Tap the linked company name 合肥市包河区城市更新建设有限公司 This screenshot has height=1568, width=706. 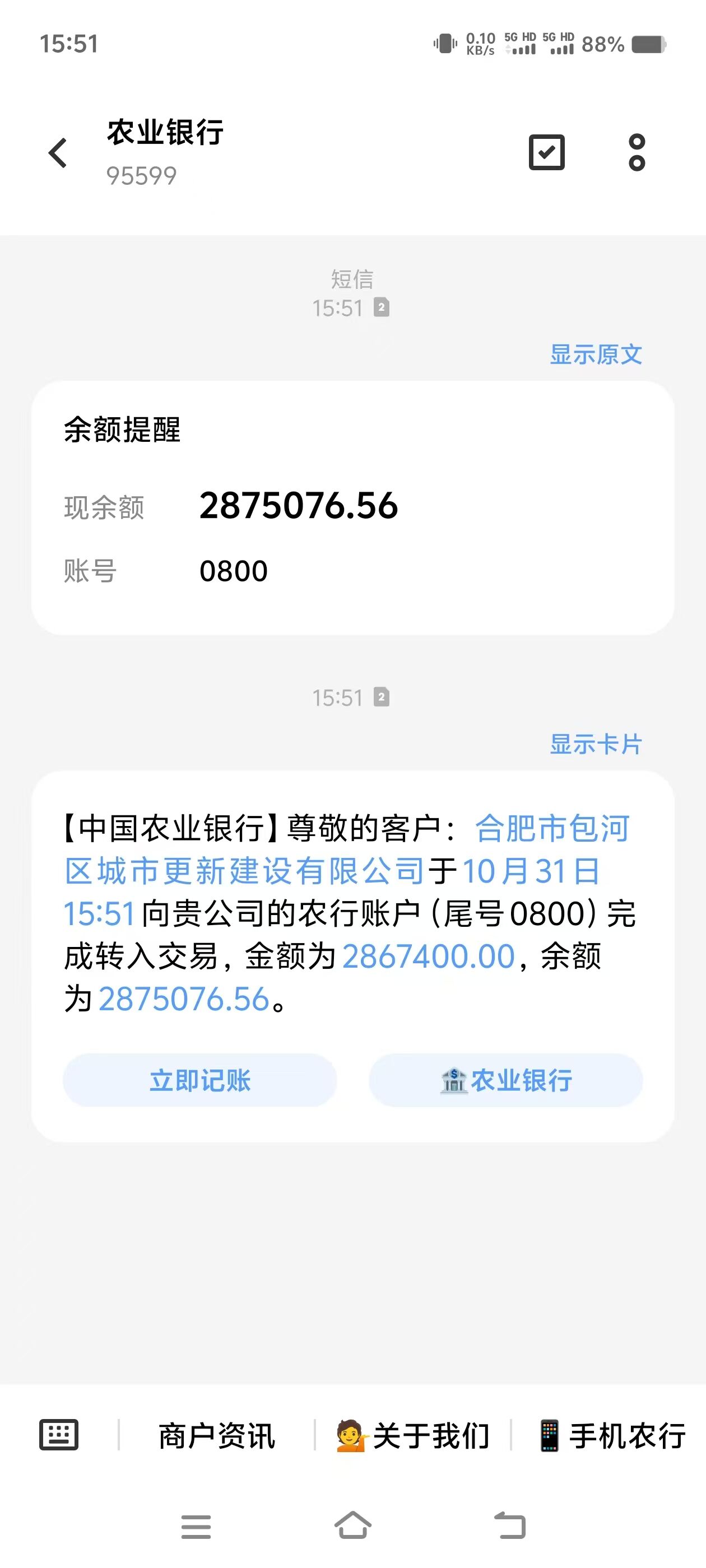pyautogui.click(x=244, y=871)
